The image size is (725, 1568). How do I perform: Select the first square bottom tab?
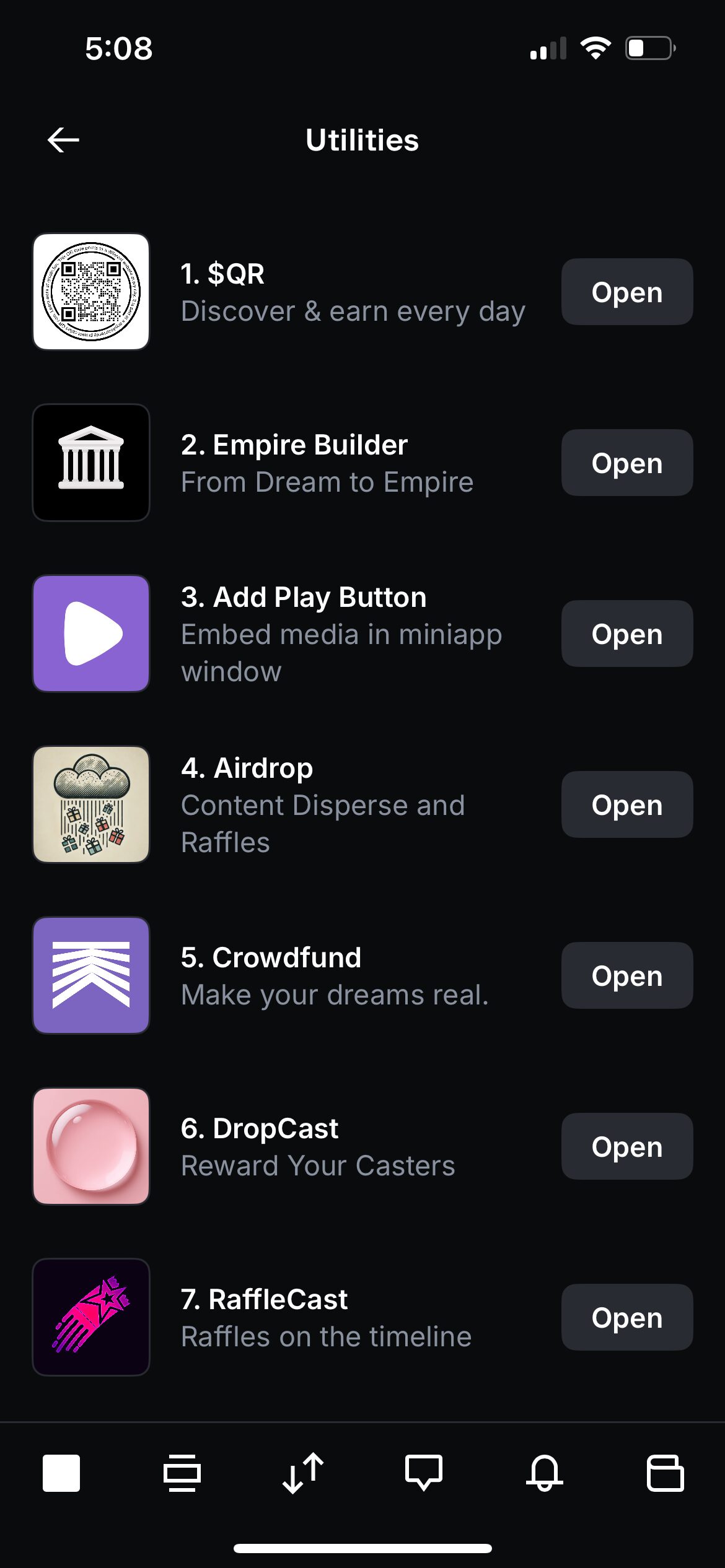pyautogui.click(x=61, y=1473)
